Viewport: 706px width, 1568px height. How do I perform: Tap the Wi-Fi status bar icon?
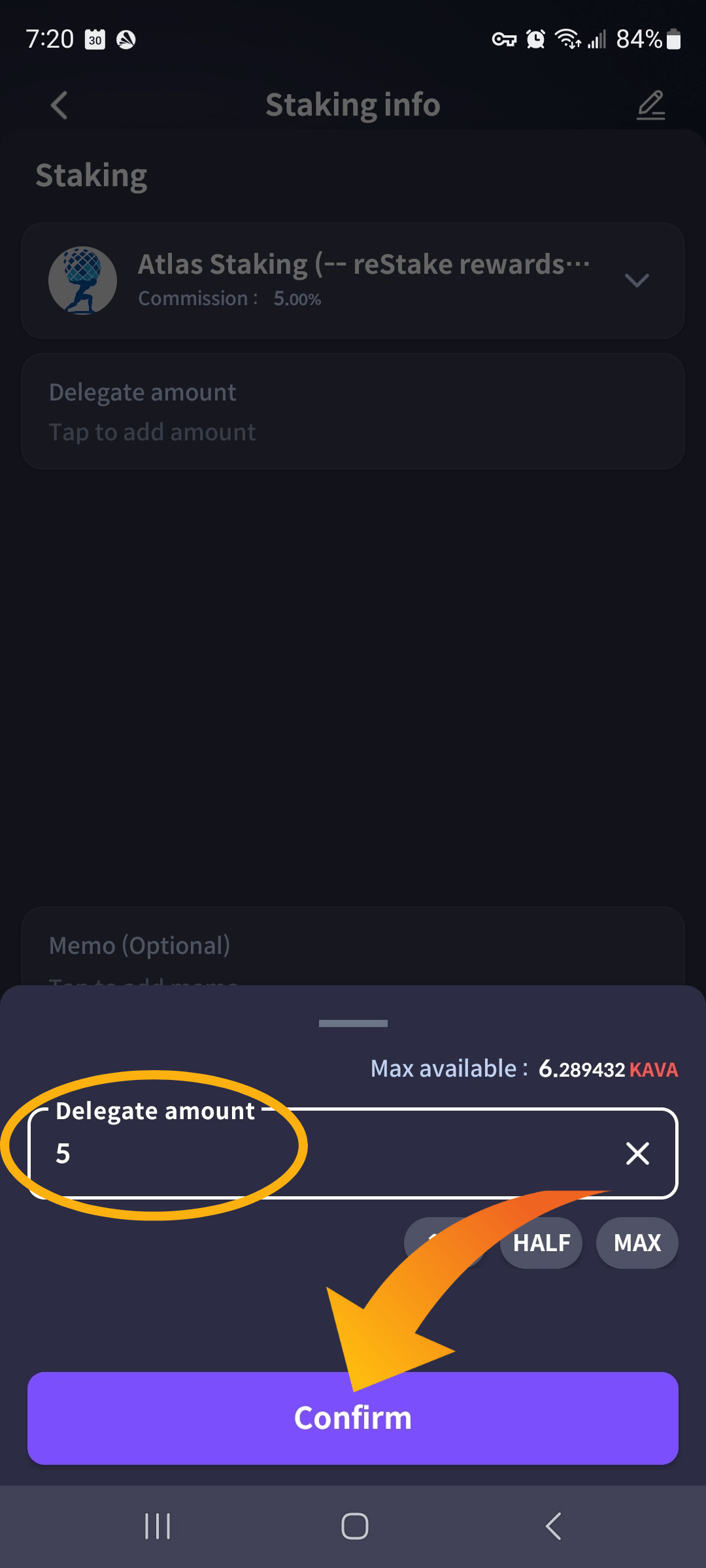pos(565,39)
